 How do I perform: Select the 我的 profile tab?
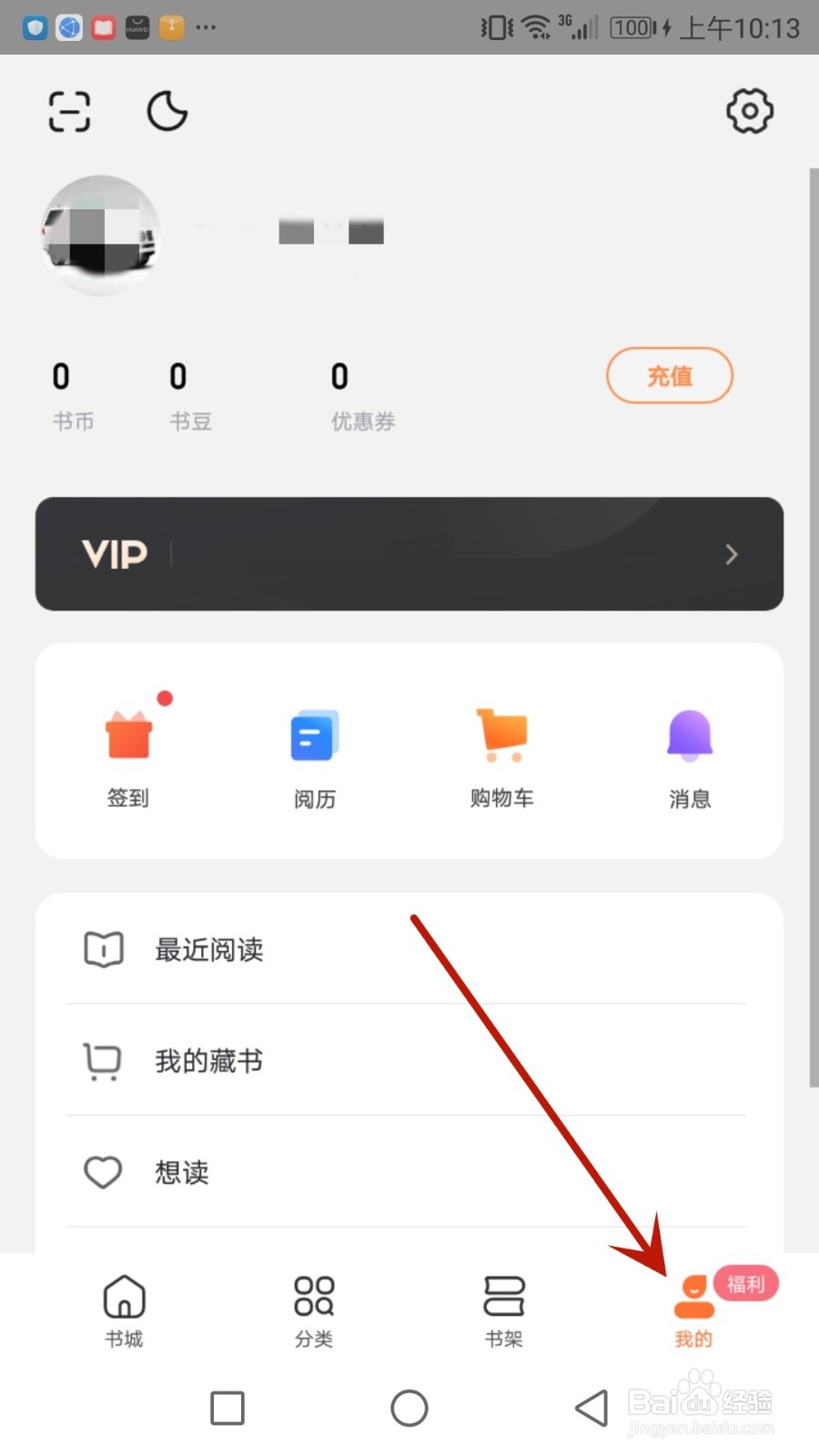693,1310
